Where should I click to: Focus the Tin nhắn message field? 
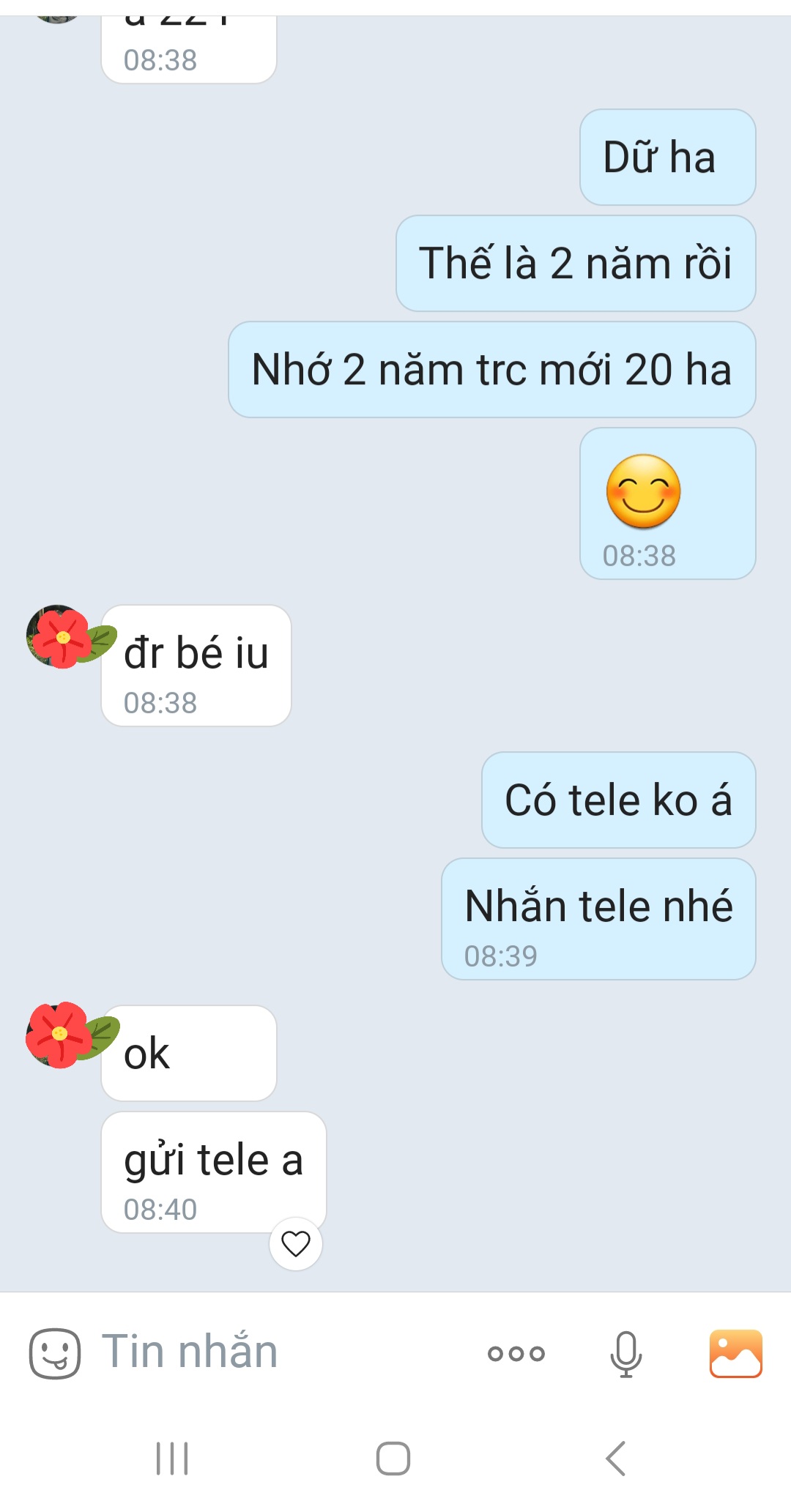pos(278,1352)
